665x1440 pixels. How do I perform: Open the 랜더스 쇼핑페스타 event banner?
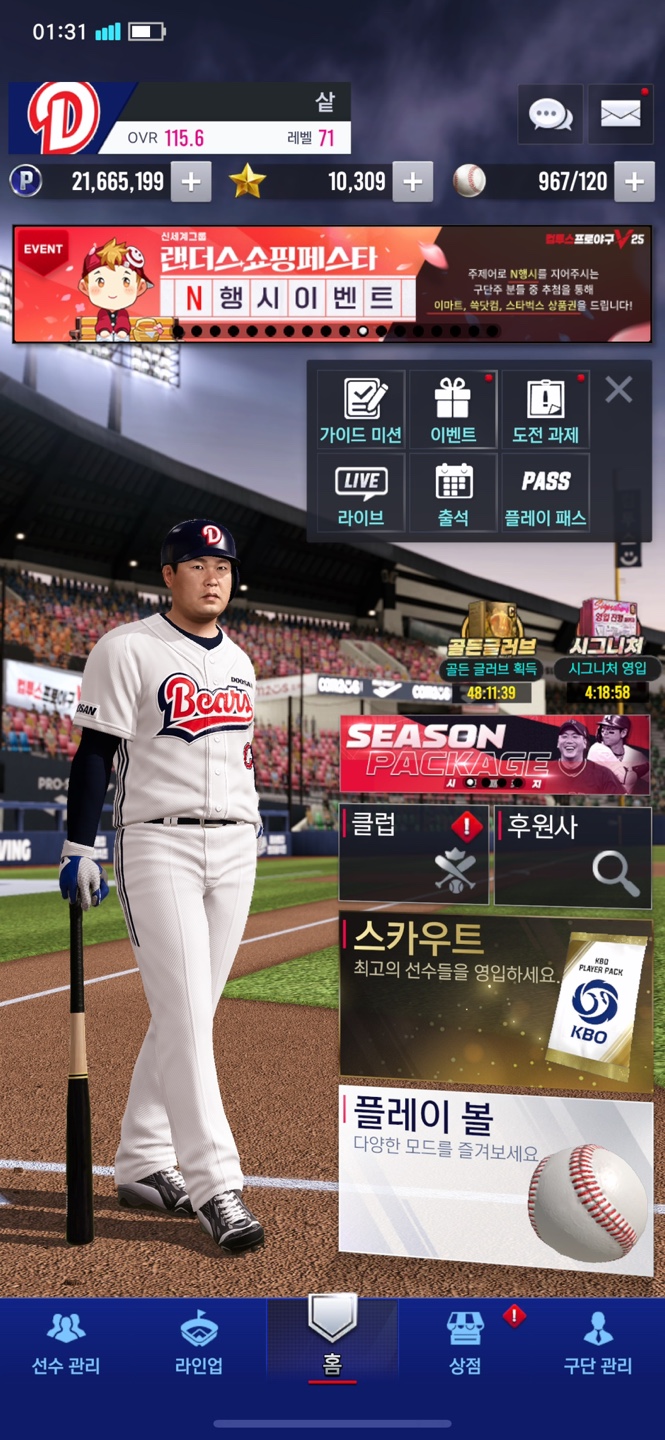(332, 284)
